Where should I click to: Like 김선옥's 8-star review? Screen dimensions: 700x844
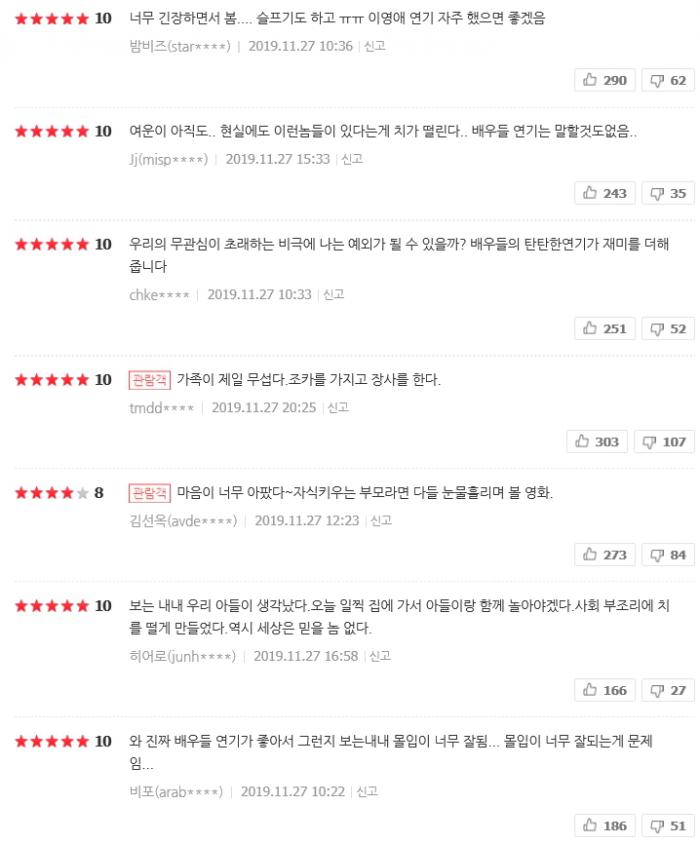[x=604, y=554]
